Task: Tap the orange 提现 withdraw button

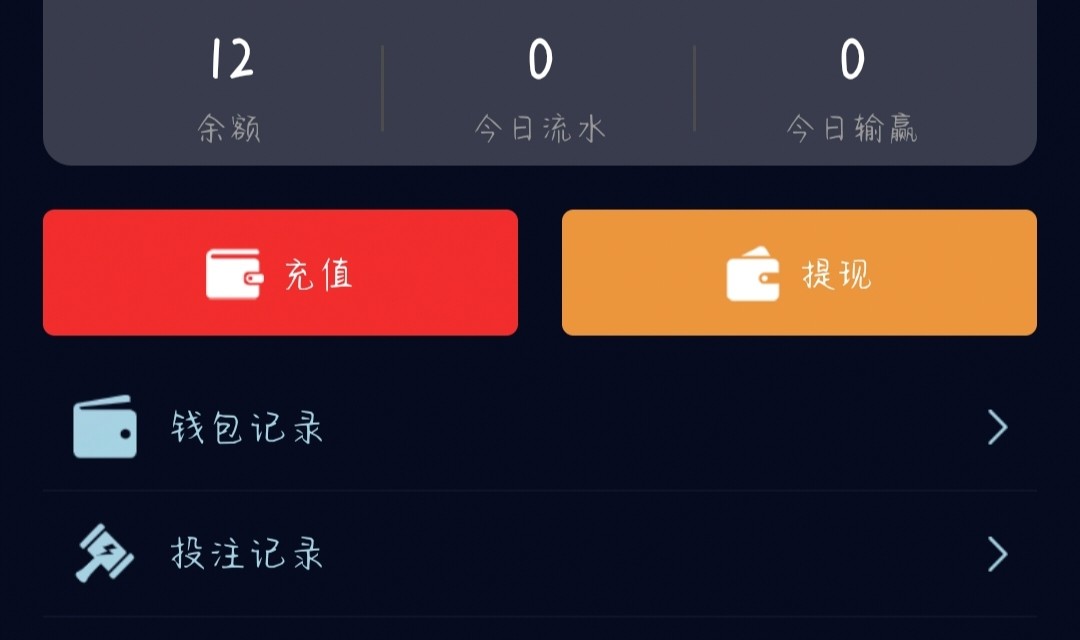Action: [798, 272]
